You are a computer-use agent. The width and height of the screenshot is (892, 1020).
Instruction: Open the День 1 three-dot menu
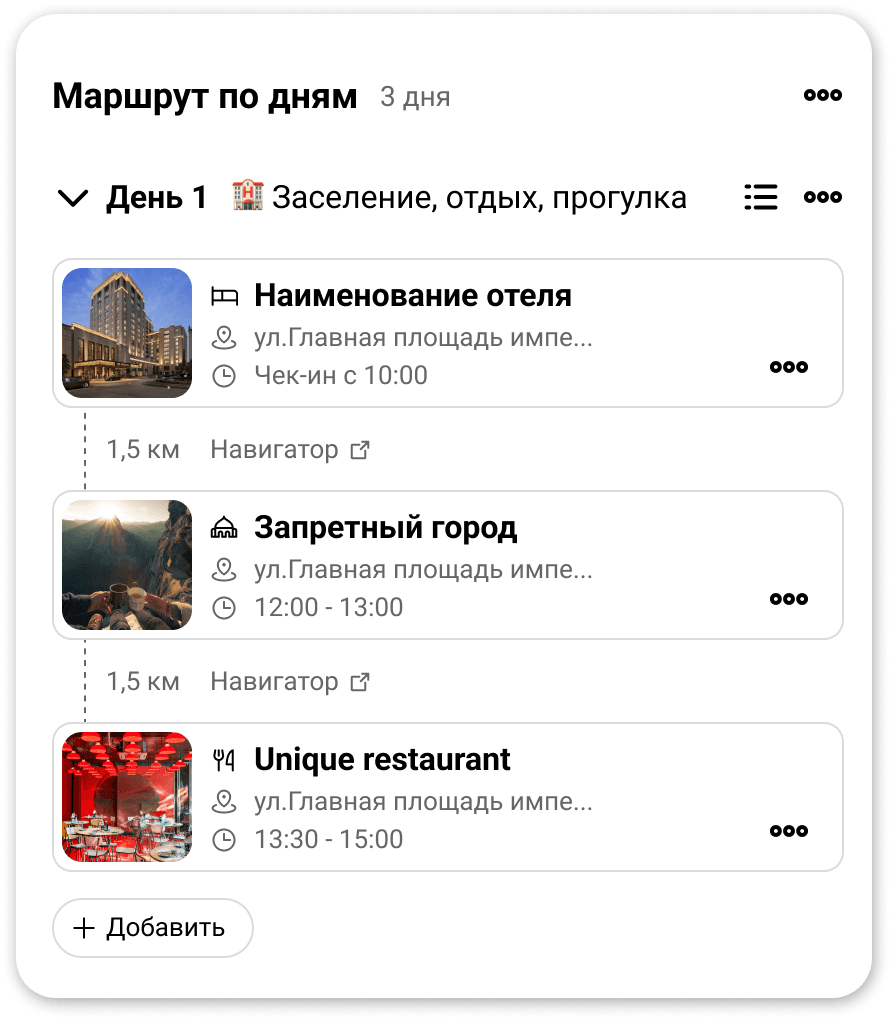tap(822, 197)
